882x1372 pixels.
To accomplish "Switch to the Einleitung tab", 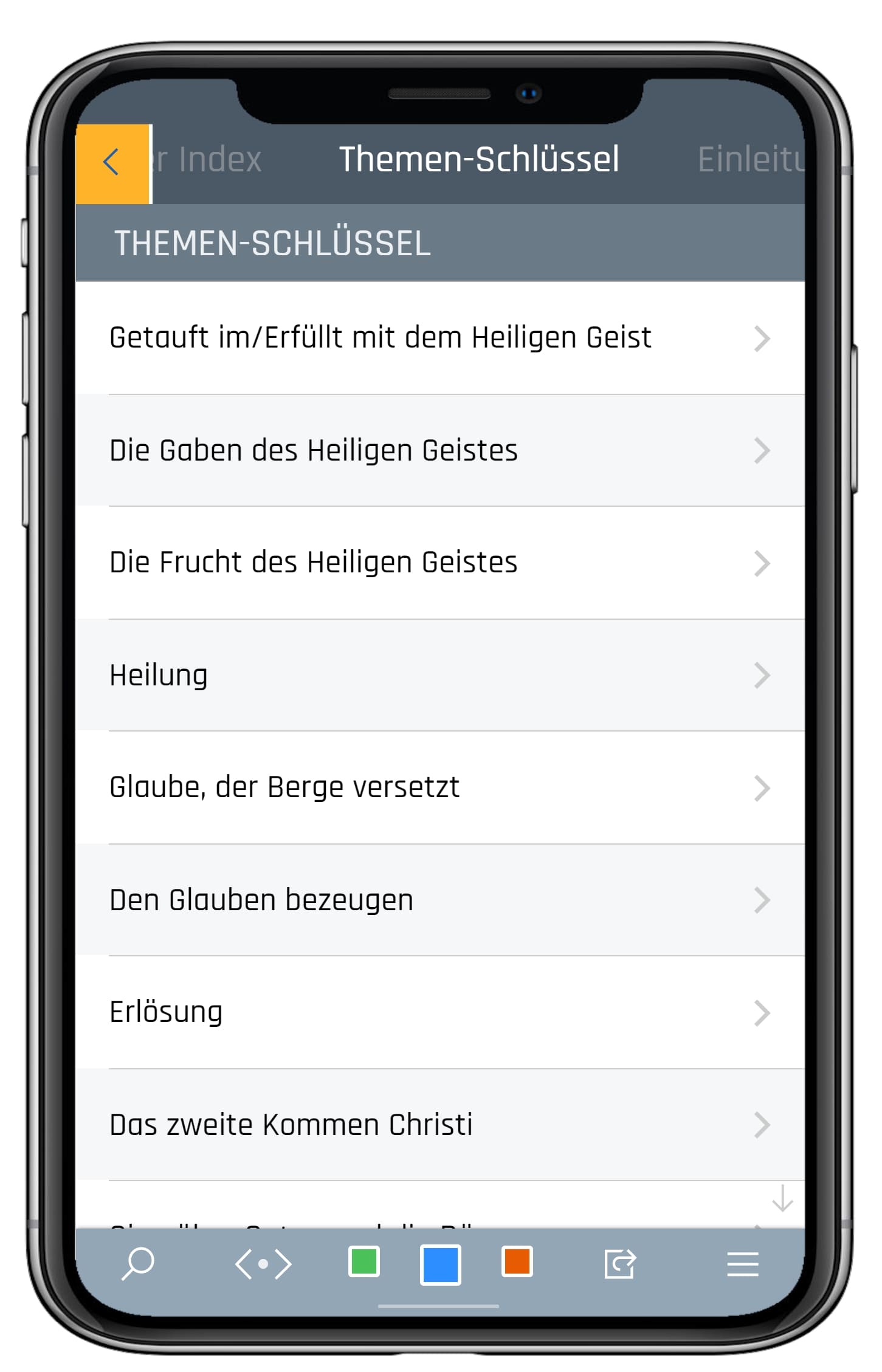I will pos(751,160).
